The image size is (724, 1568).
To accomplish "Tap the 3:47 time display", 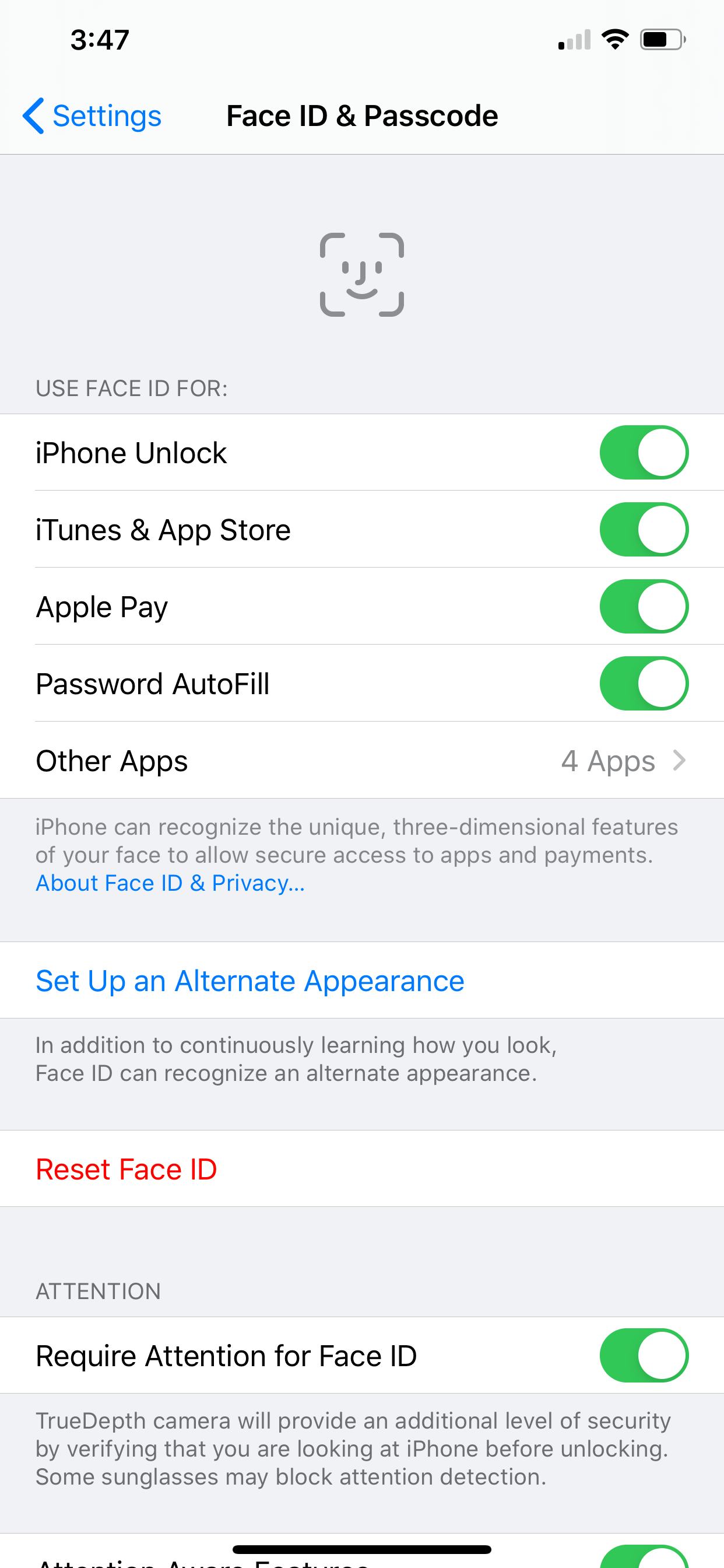I will tap(99, 40).
